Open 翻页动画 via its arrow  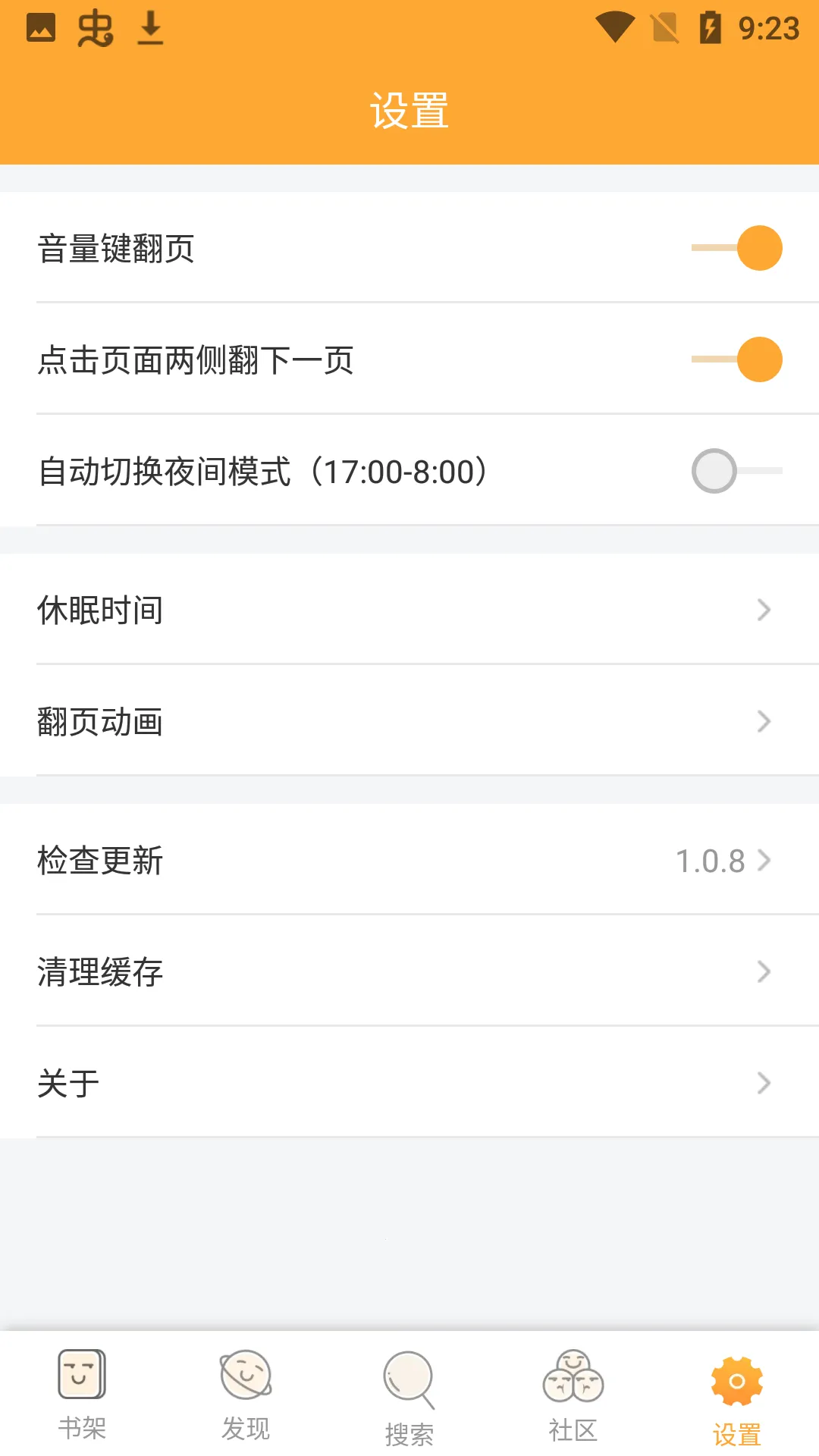point(764,721)
